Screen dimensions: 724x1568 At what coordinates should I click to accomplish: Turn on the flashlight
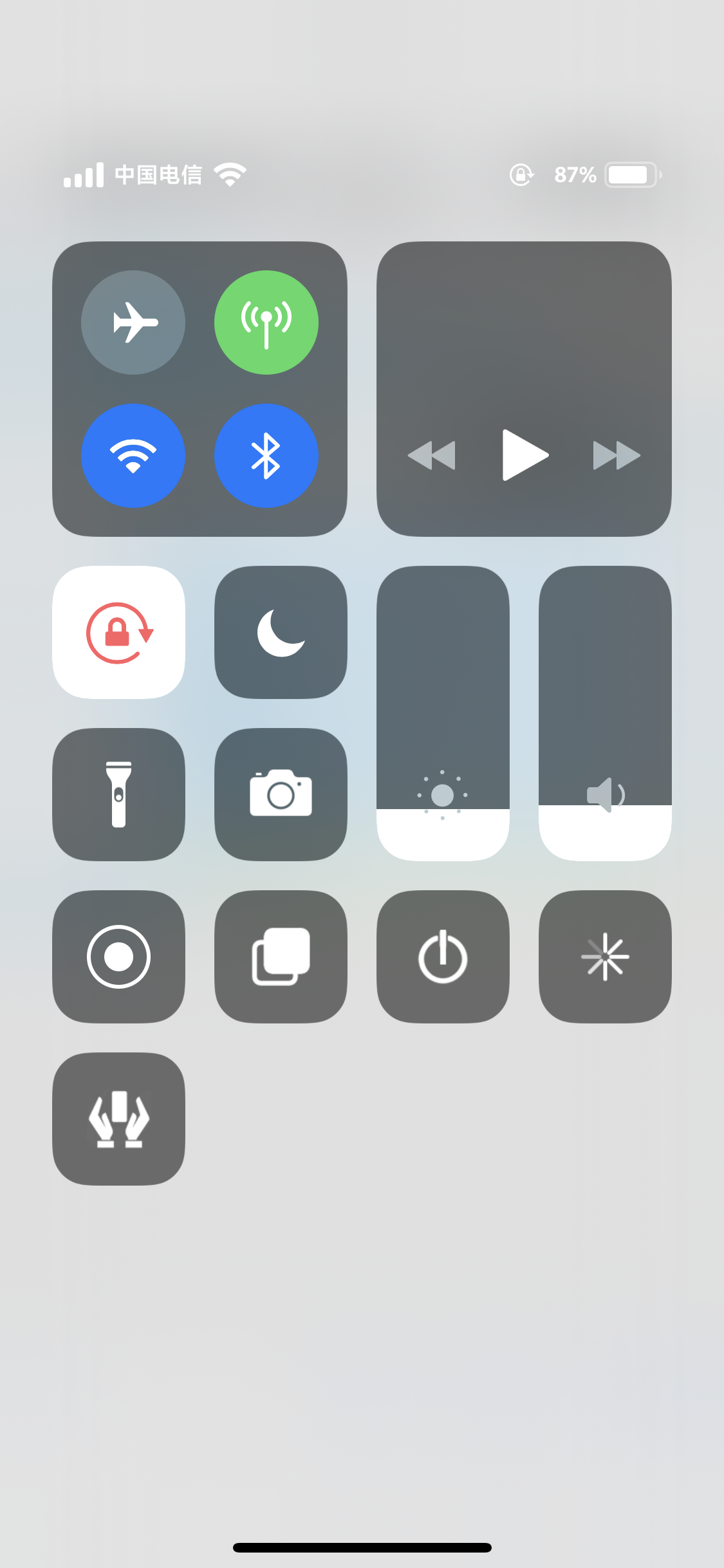[118, 794]
